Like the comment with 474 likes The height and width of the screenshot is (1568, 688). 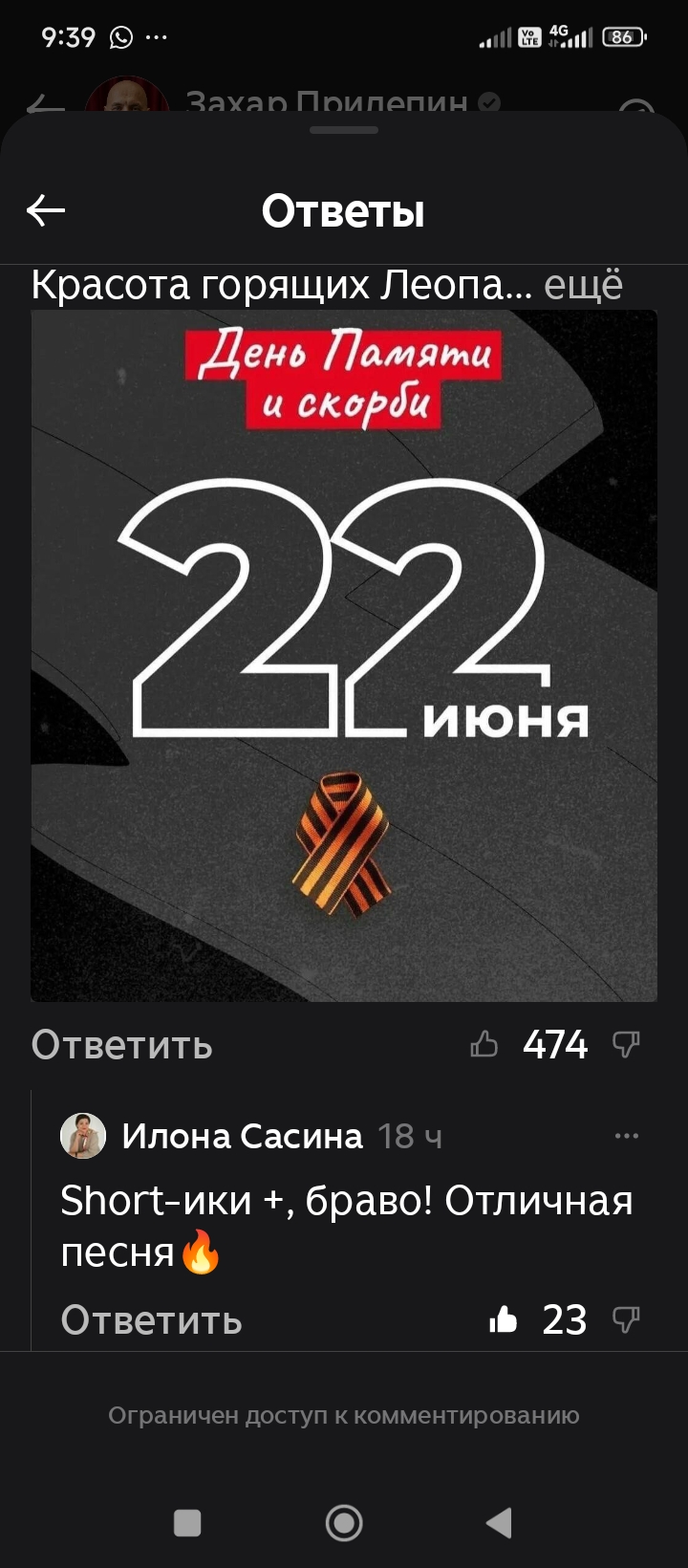pos(484,1044)
